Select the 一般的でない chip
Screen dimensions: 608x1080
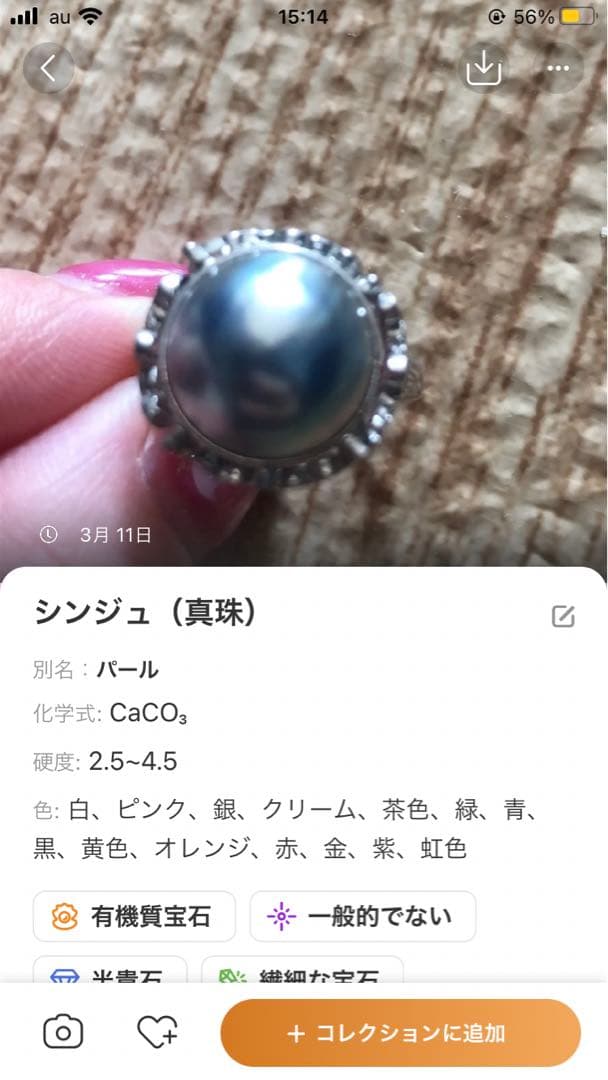coord(362,916)
